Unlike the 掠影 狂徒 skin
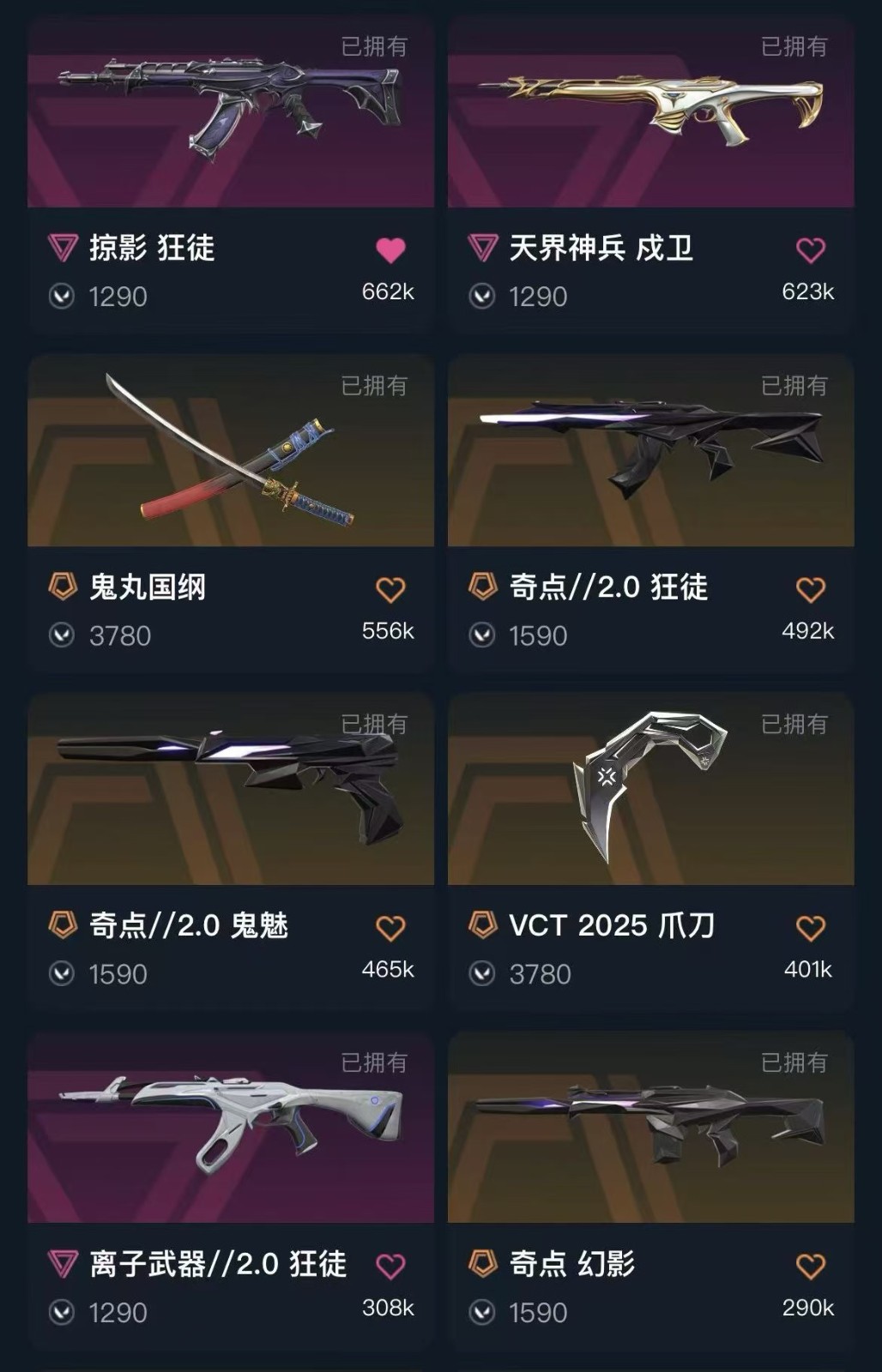 point(390,250)
